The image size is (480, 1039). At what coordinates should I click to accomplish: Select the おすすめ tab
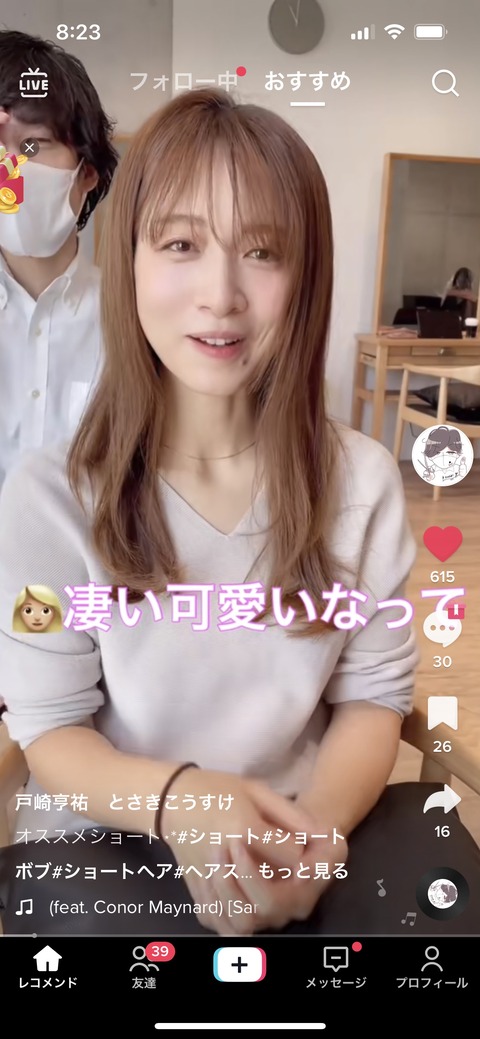coord(308,82)
